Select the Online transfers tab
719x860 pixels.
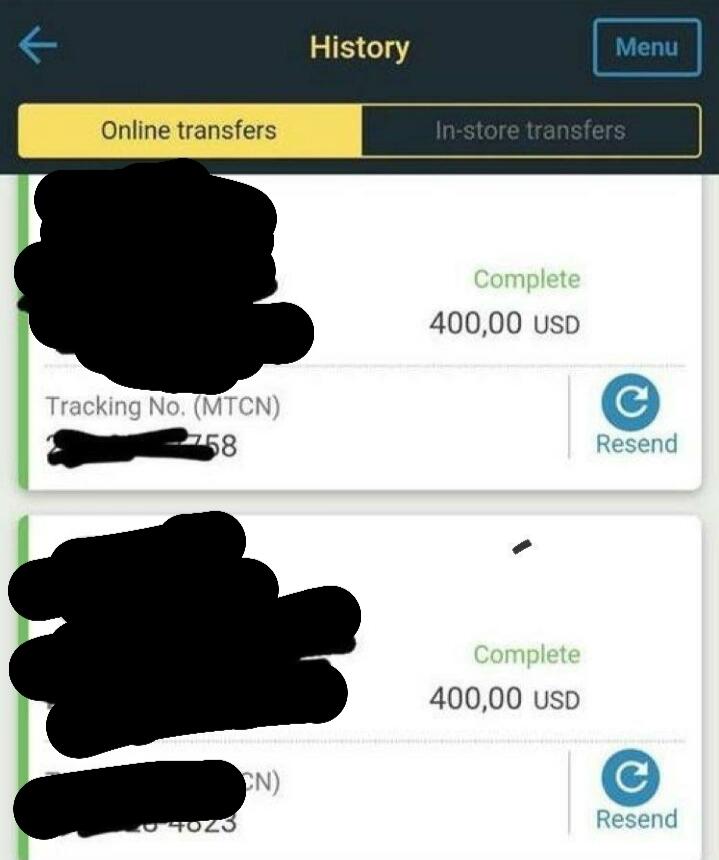pyautogui.click(x=189, y=130)
